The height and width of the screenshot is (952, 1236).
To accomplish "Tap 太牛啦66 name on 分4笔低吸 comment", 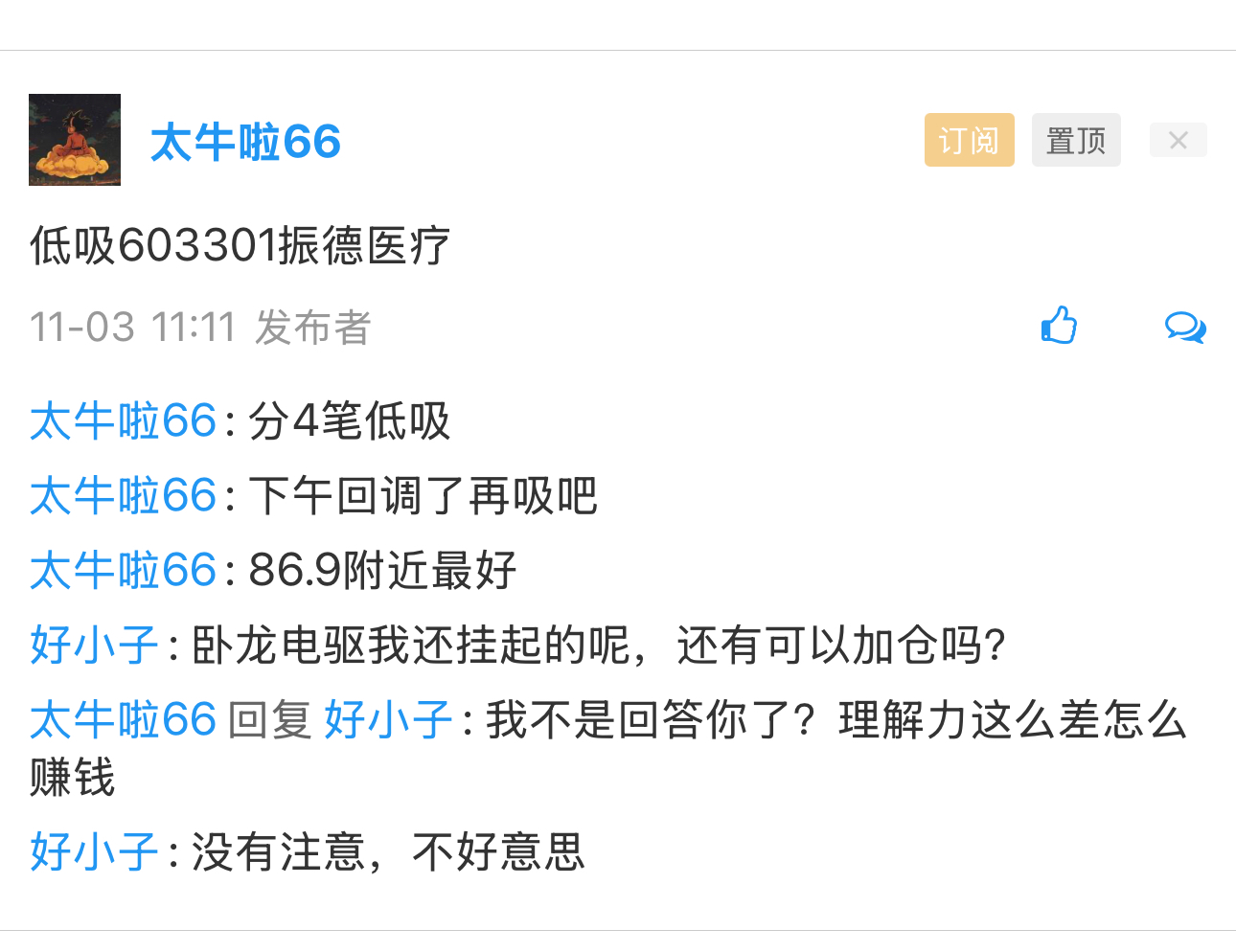I will [x=123, y=421].
